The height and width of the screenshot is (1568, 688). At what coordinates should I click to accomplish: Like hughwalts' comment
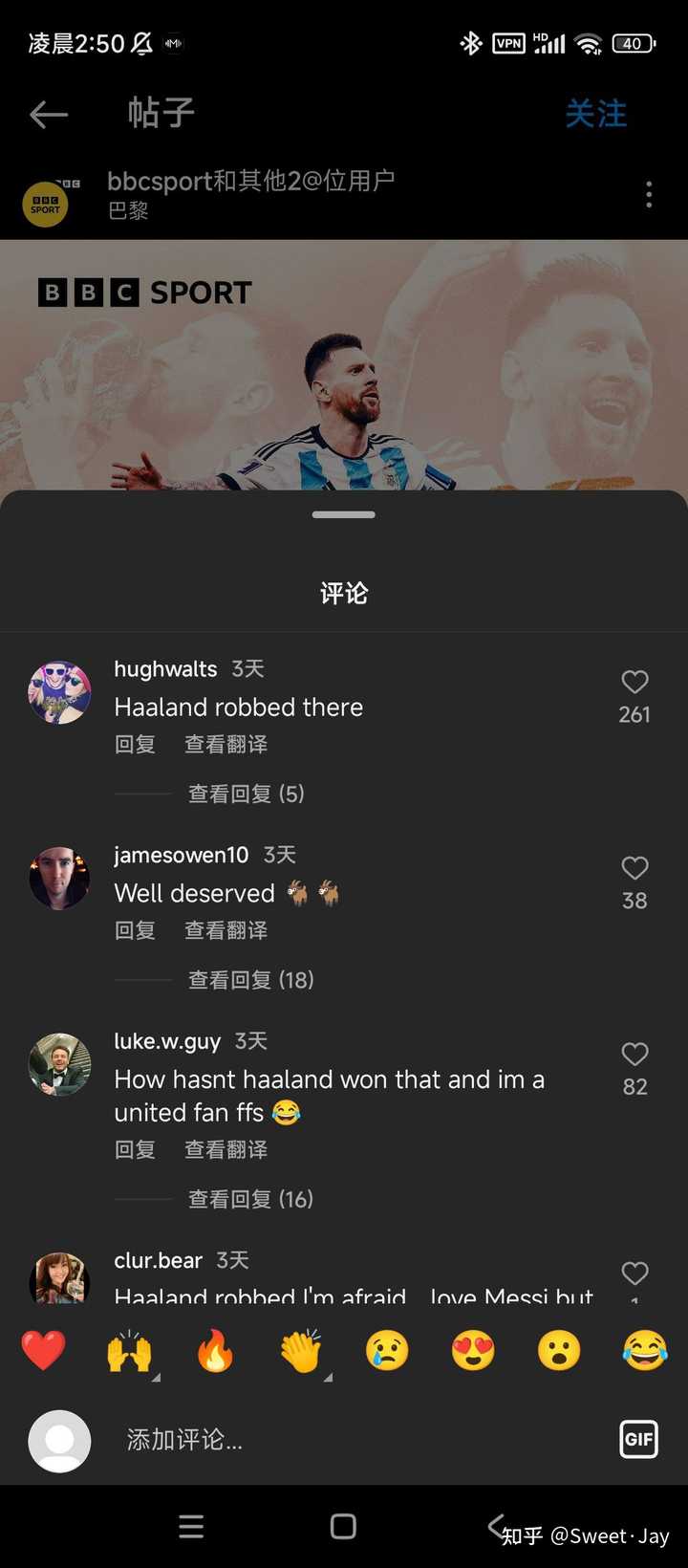click(x=634, y=682)
